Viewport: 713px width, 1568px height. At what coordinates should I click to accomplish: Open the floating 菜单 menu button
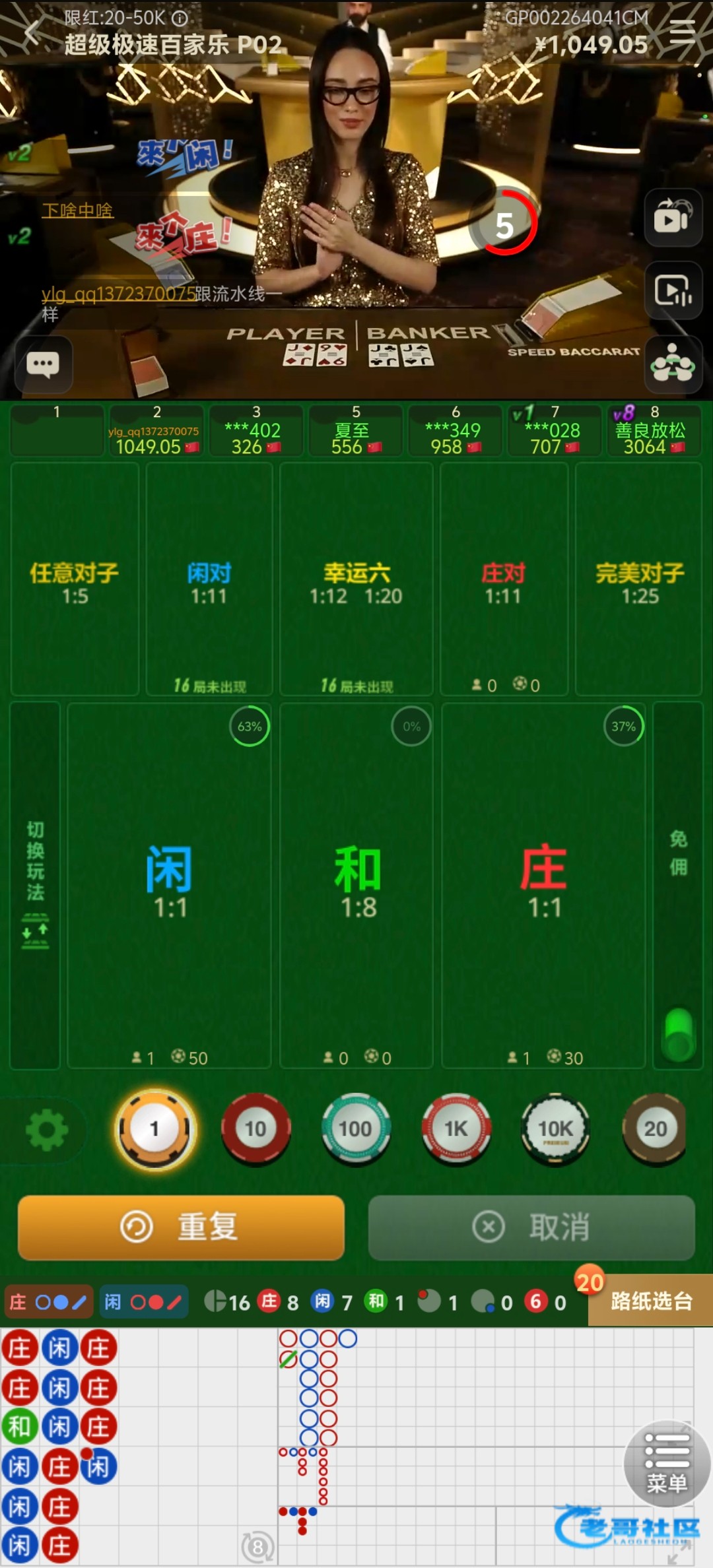click(667, 1463)
